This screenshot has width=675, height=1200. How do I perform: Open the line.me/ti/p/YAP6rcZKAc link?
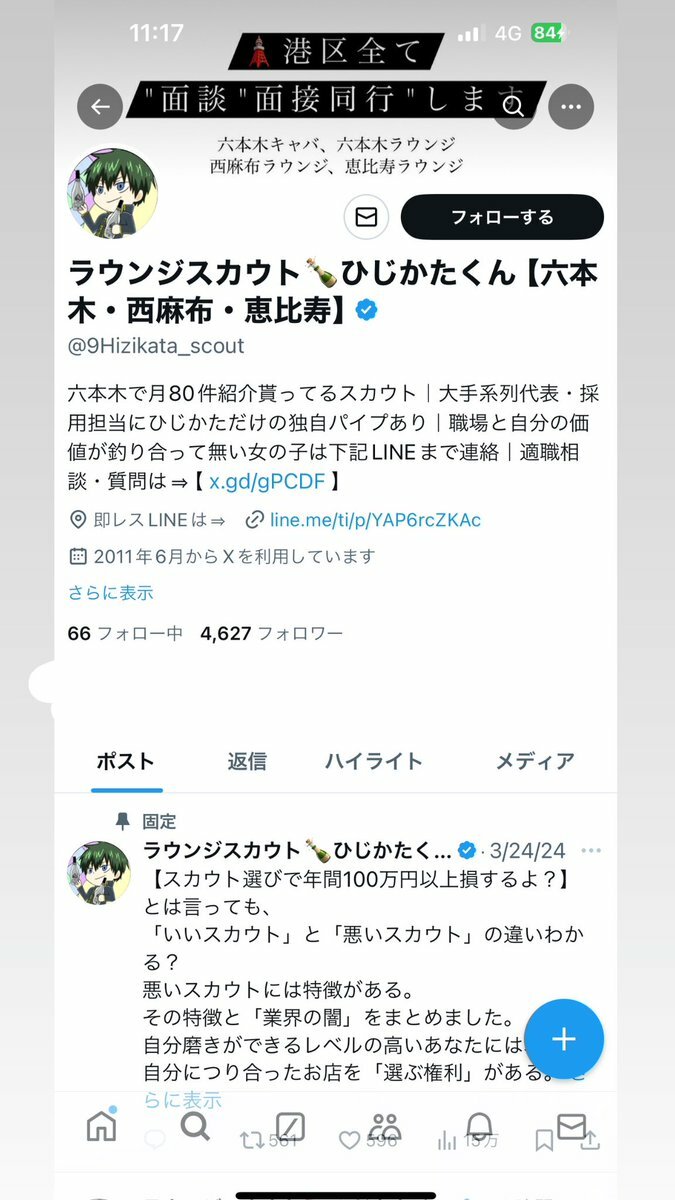(x=375, y=520)
